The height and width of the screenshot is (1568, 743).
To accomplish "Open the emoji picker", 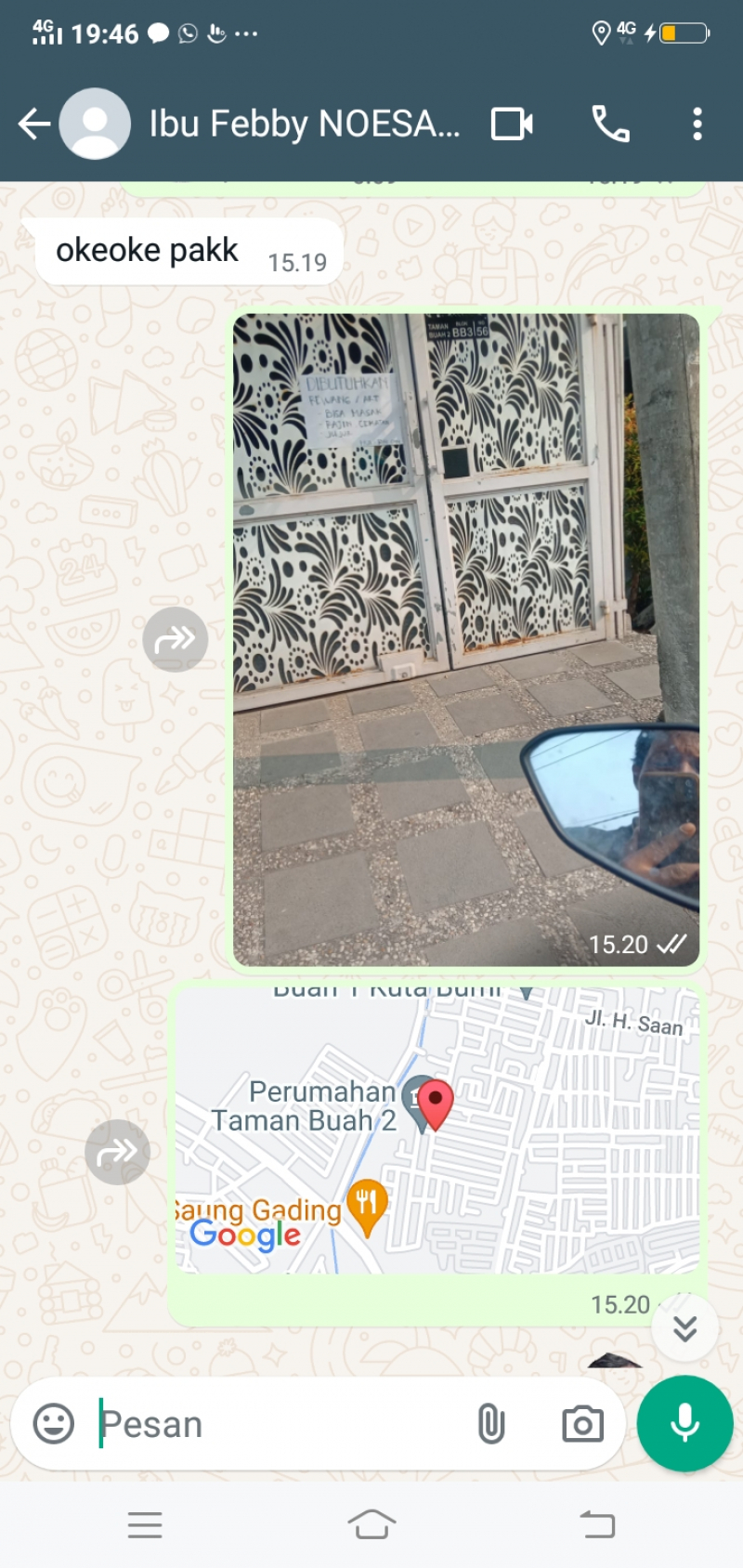I will (54, 1423).
